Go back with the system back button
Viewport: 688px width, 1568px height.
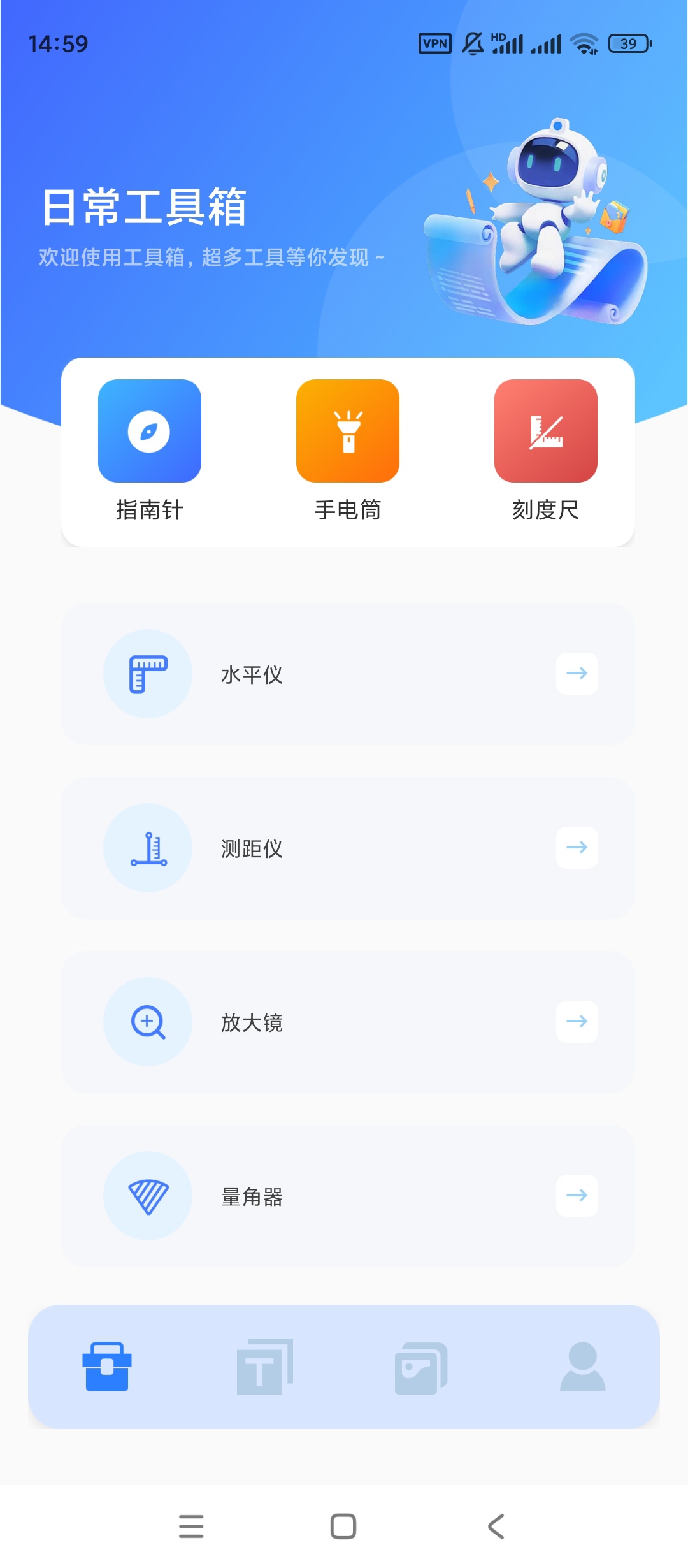496,1527
